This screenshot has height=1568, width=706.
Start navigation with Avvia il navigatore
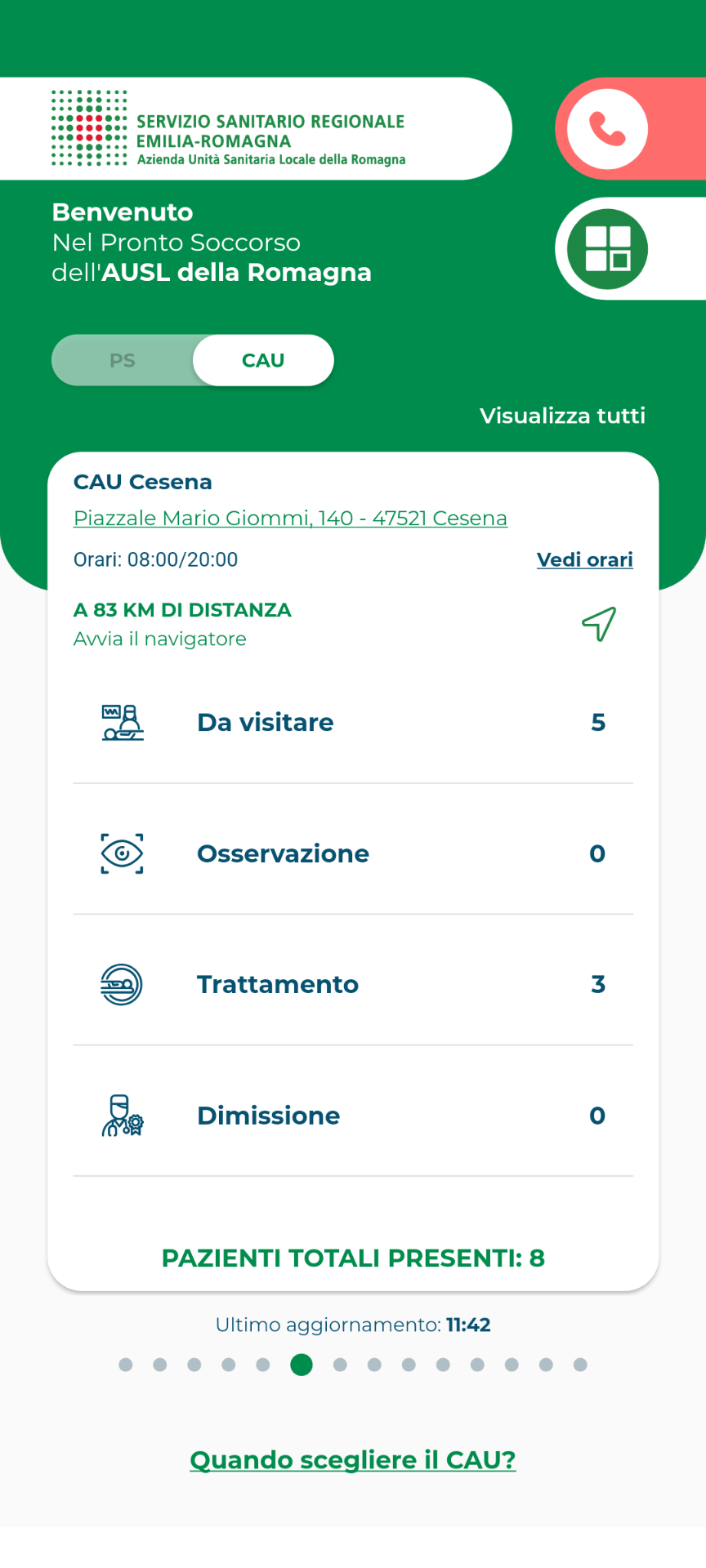click(160, 639)
